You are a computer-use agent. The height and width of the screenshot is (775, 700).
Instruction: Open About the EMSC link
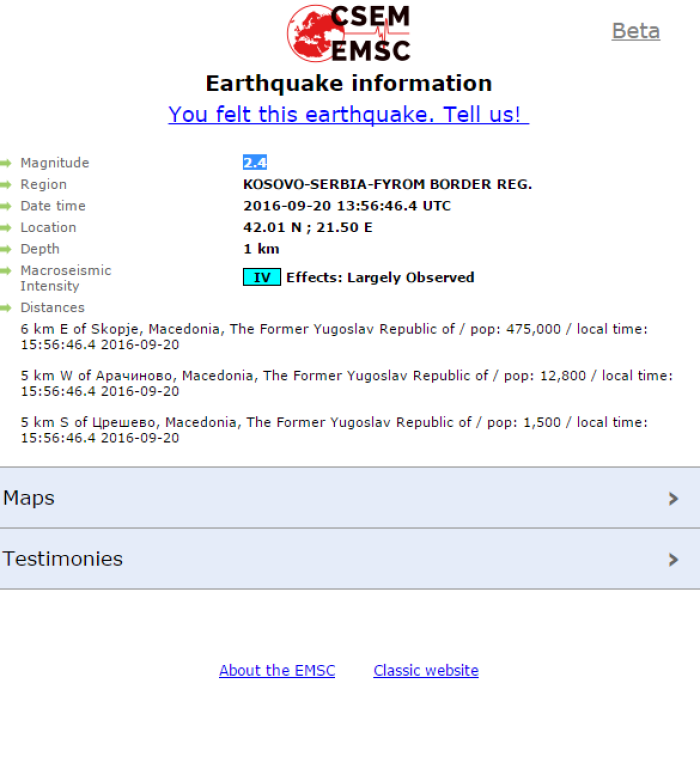click(x=277, y=671)
